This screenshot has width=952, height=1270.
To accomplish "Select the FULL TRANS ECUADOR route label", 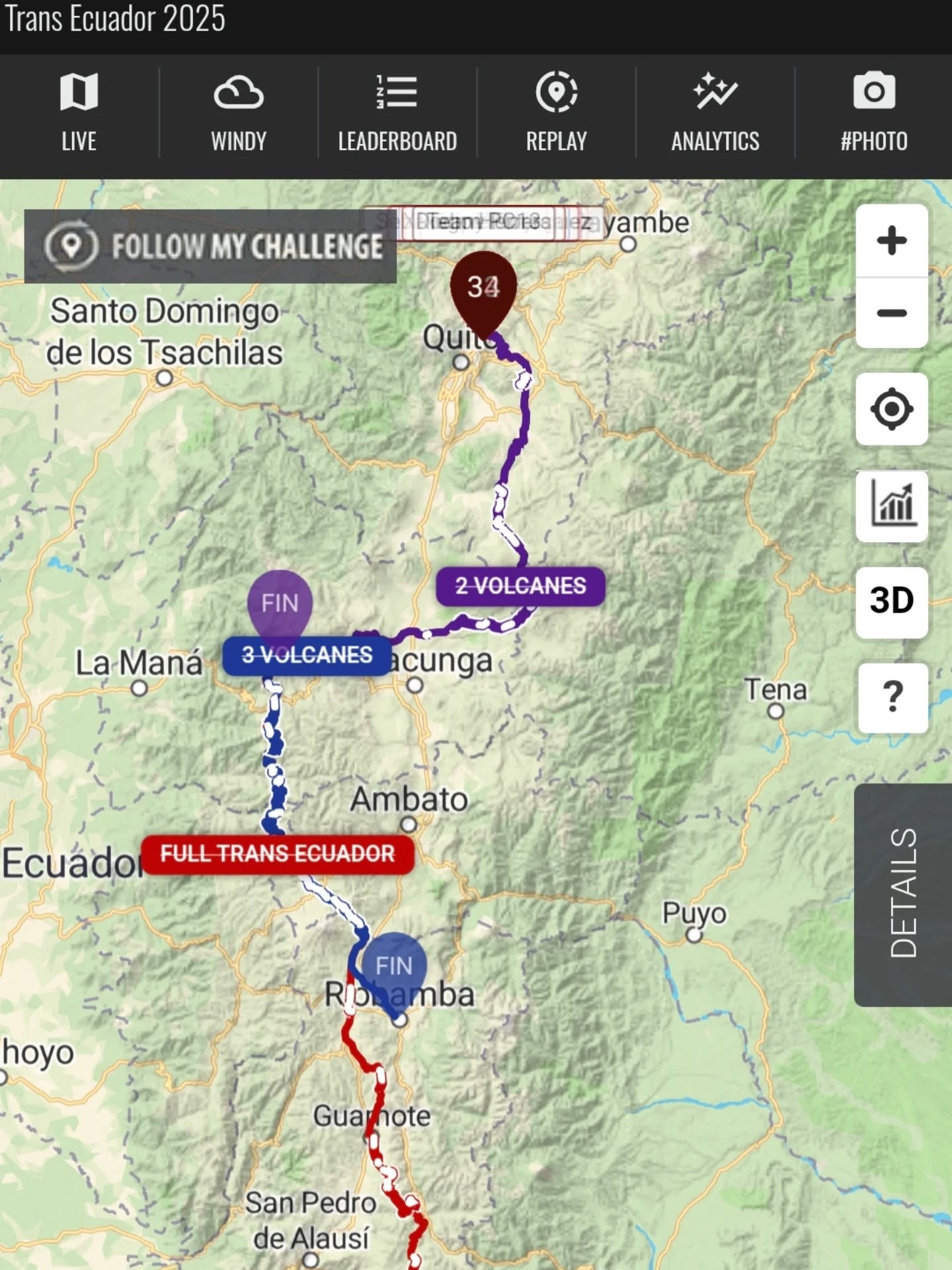I will point(278,853).
